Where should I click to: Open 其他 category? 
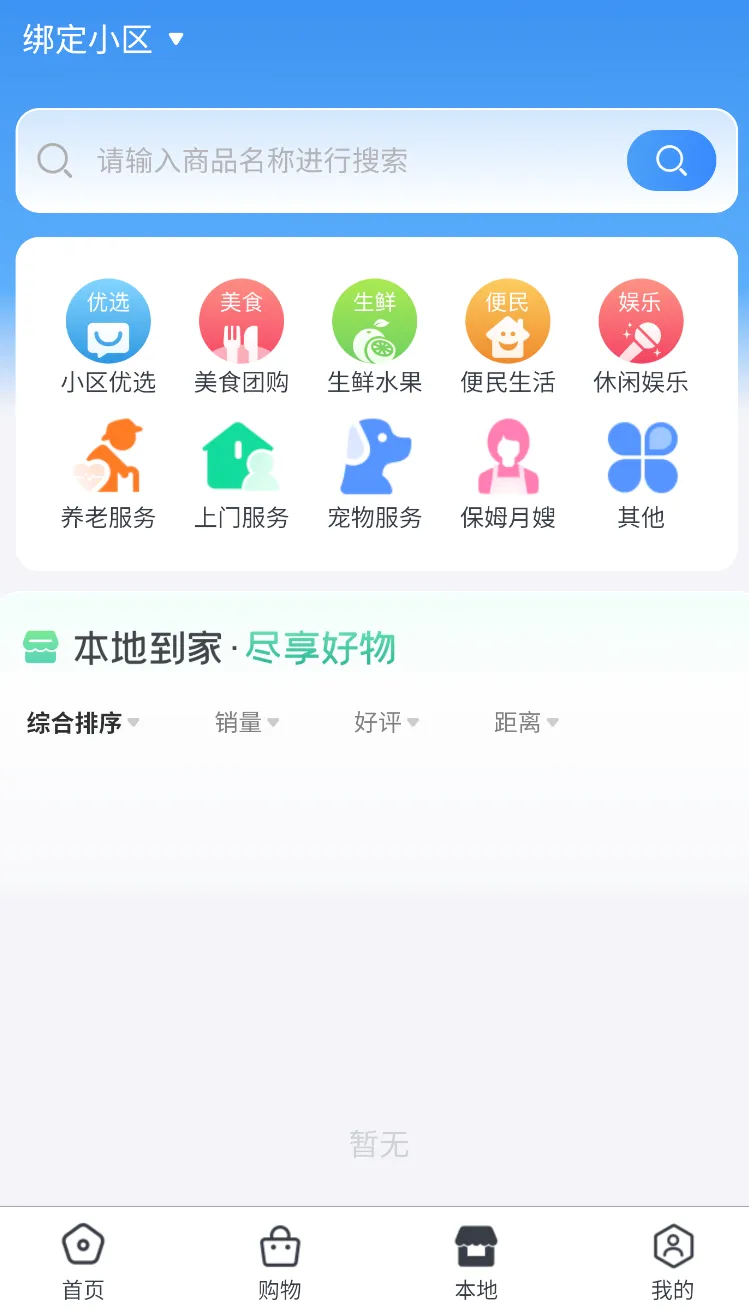coord(641,473)
